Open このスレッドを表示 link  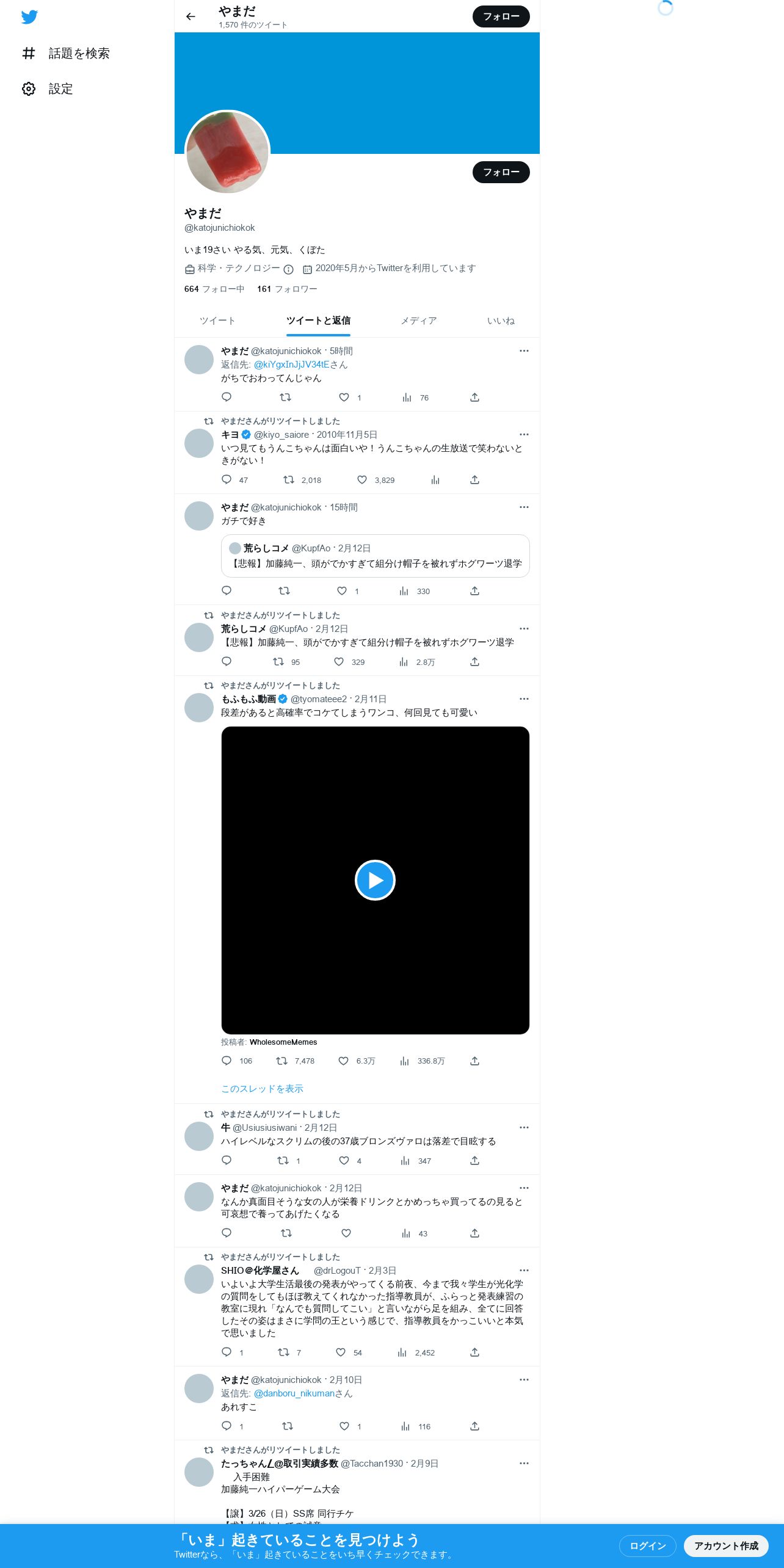pos(262,1089)
